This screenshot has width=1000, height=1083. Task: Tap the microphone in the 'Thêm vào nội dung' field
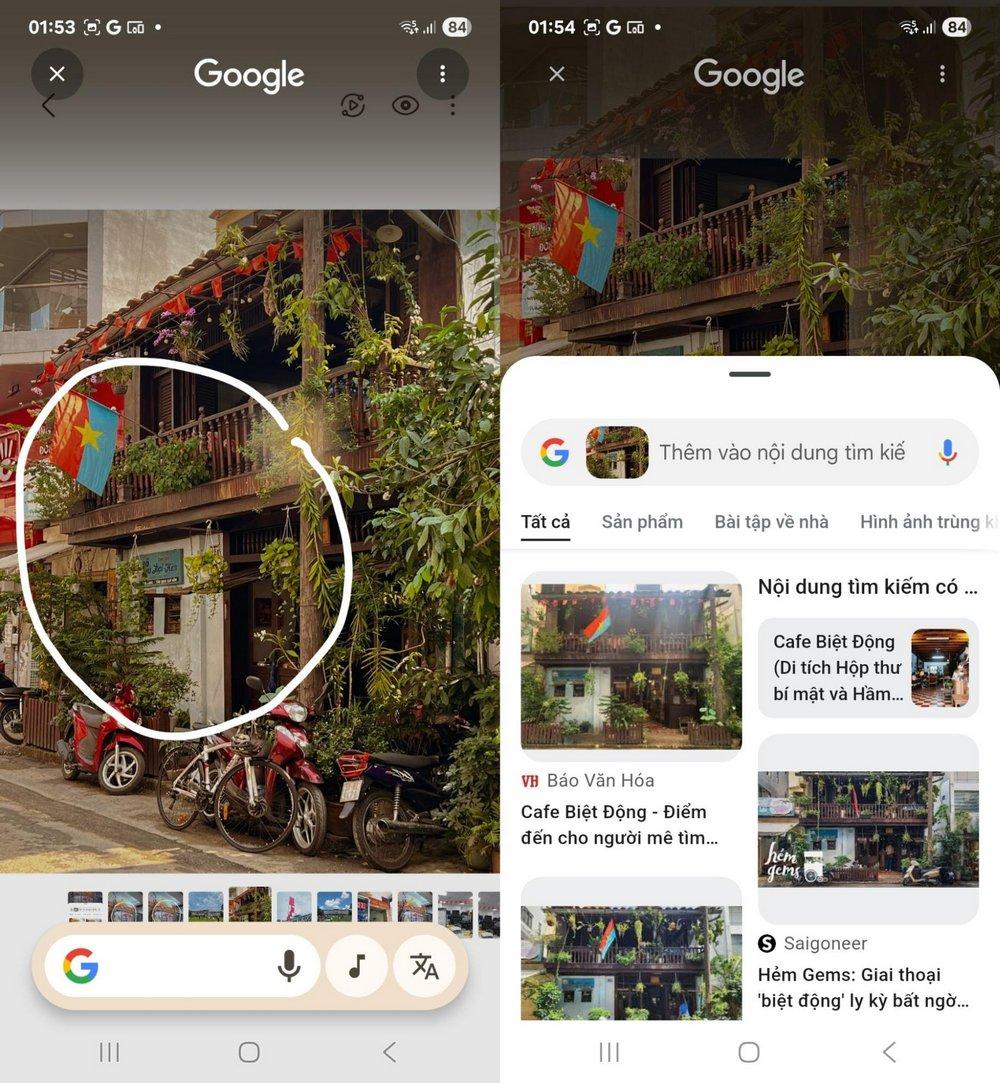[947, 452]
